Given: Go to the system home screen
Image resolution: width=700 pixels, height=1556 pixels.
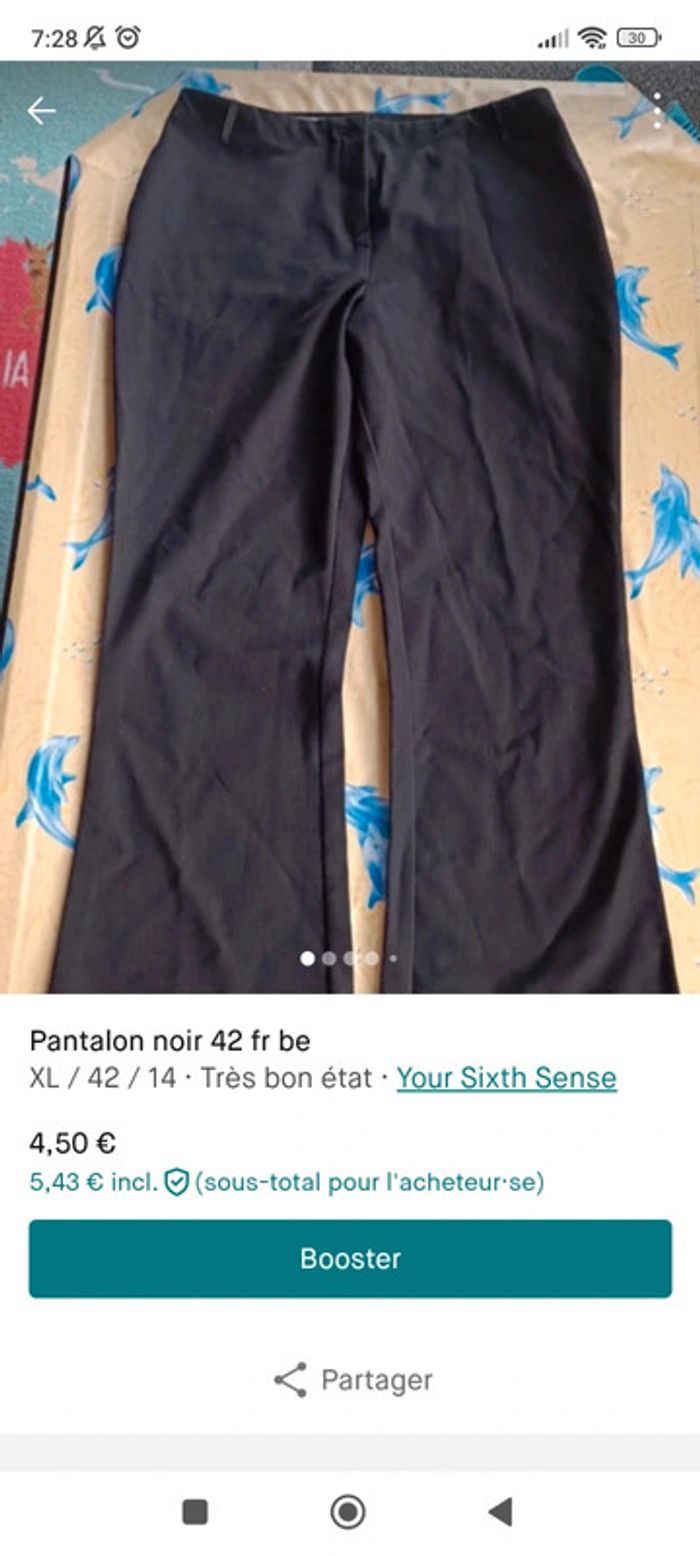Looking at the screenshot, I should coord(348,1511).
